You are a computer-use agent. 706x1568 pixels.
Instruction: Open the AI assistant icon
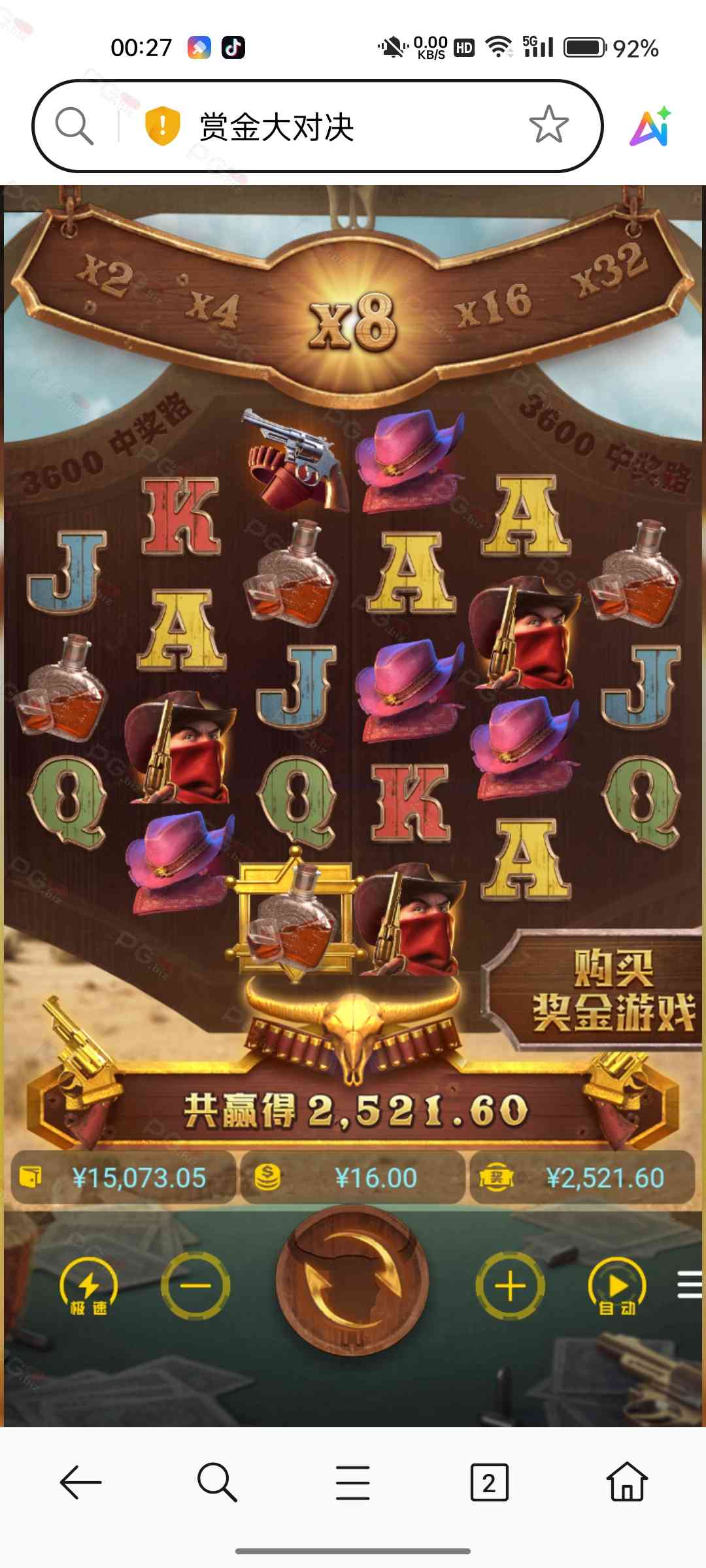(x=650, y=126)
